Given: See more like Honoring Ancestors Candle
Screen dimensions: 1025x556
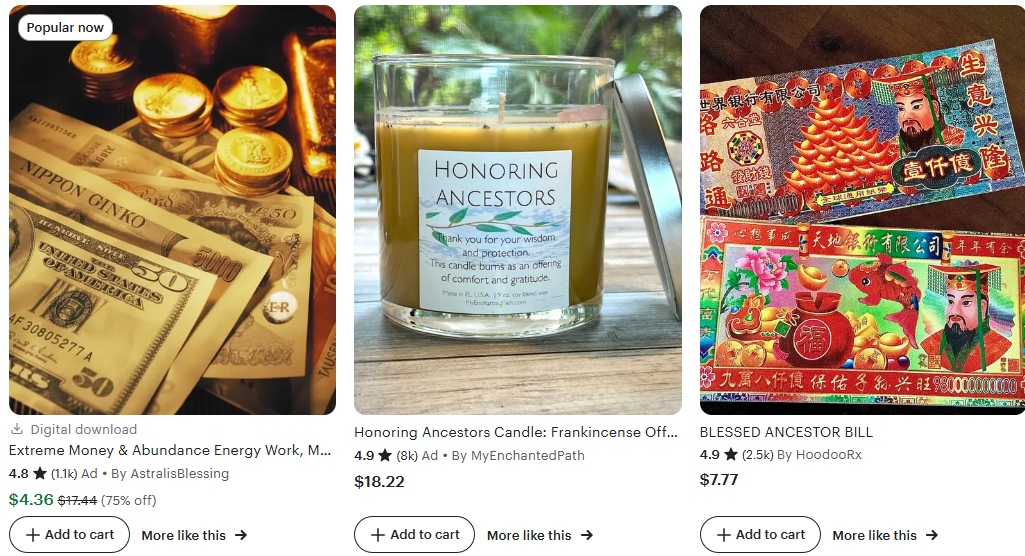Looking at the screenshot, I should 540,536.
